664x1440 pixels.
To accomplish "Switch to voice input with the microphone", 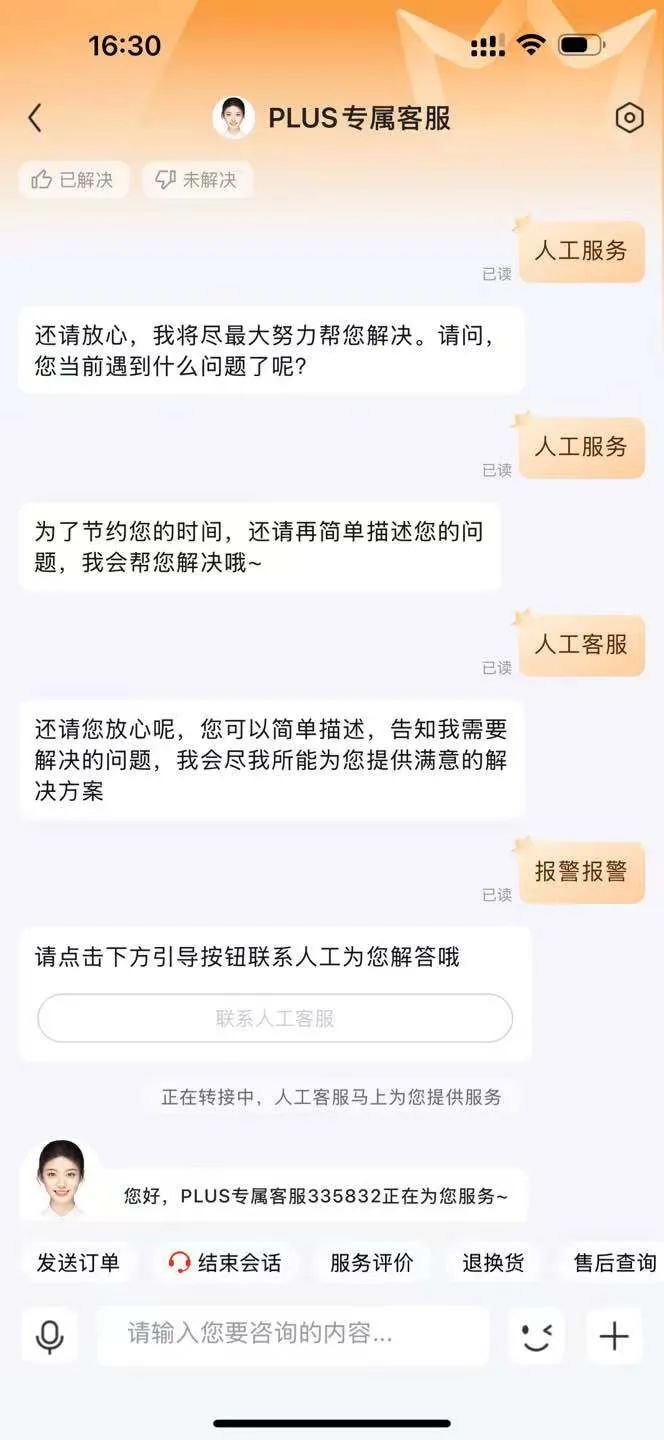I will coord(50,1335).
